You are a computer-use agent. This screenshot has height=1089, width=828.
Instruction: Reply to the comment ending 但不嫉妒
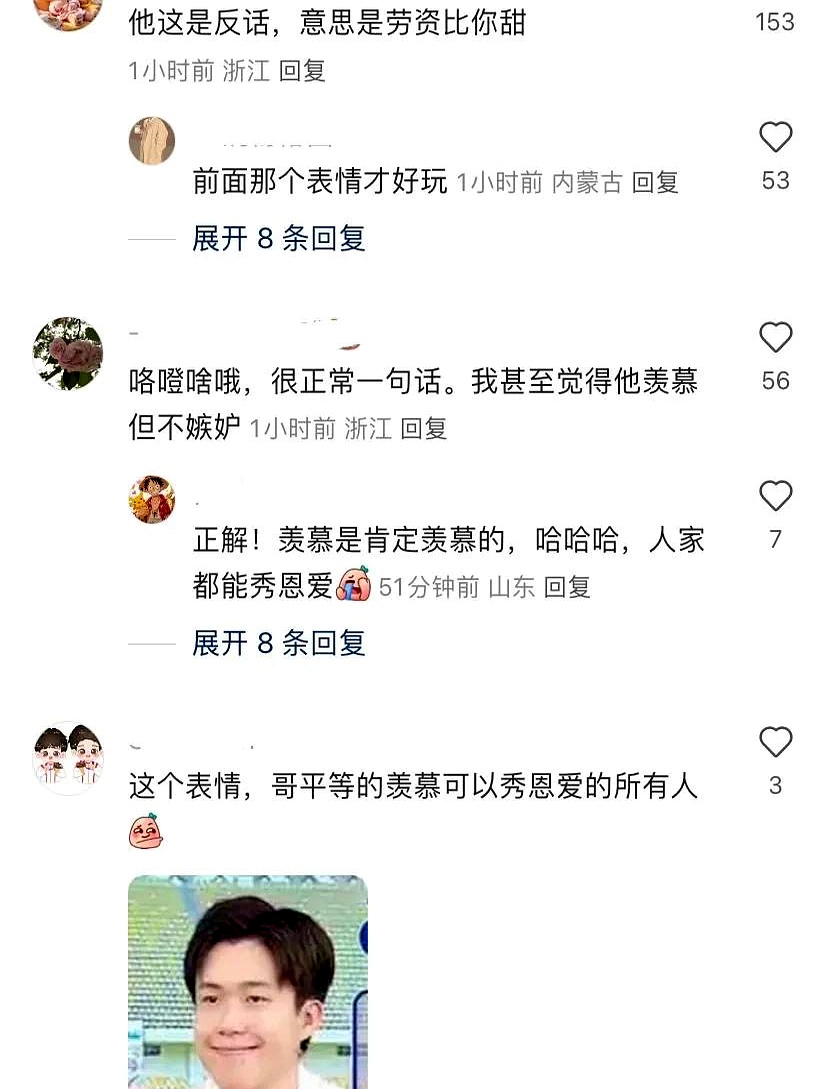click(x=423, y=429)
